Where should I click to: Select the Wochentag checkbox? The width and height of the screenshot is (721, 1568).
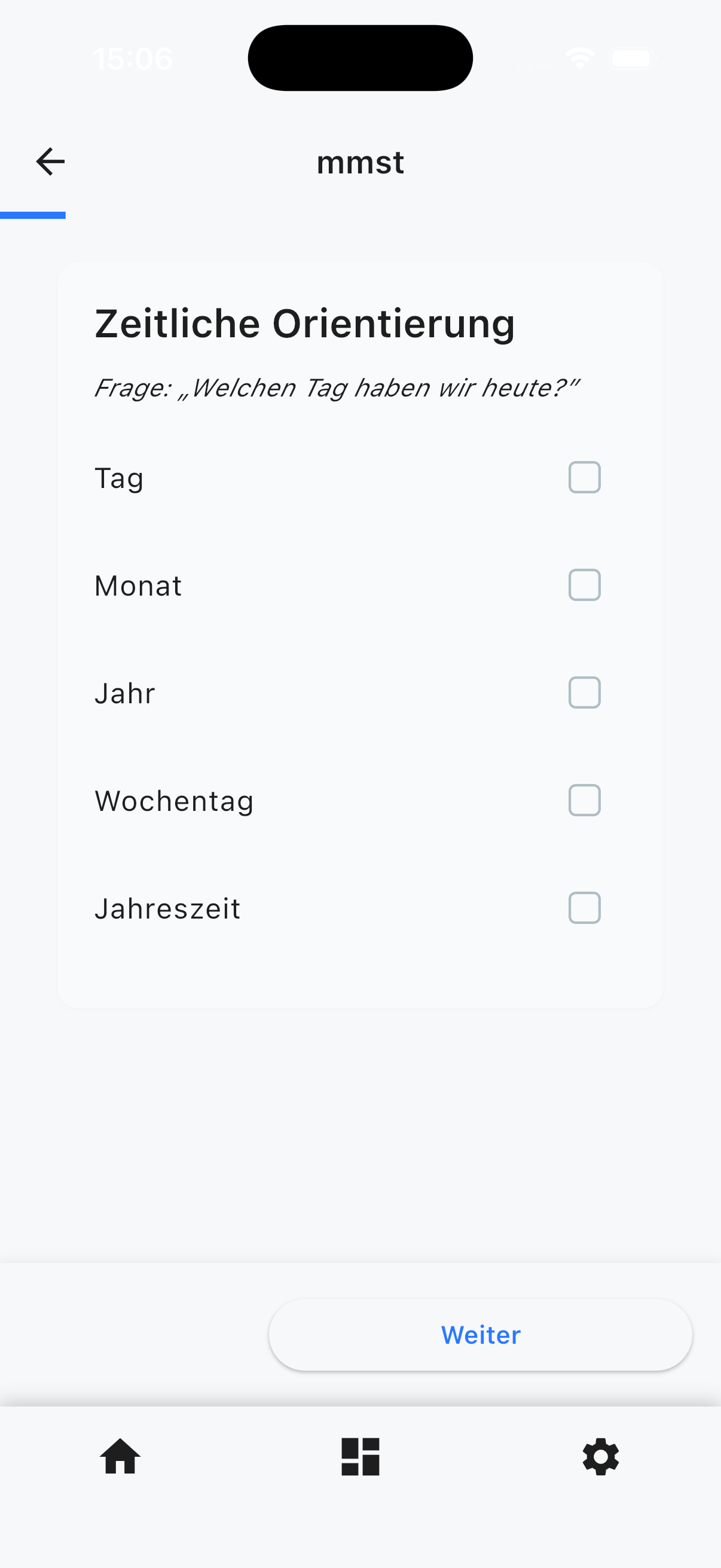pyautogui.click(x=584, y=800)
